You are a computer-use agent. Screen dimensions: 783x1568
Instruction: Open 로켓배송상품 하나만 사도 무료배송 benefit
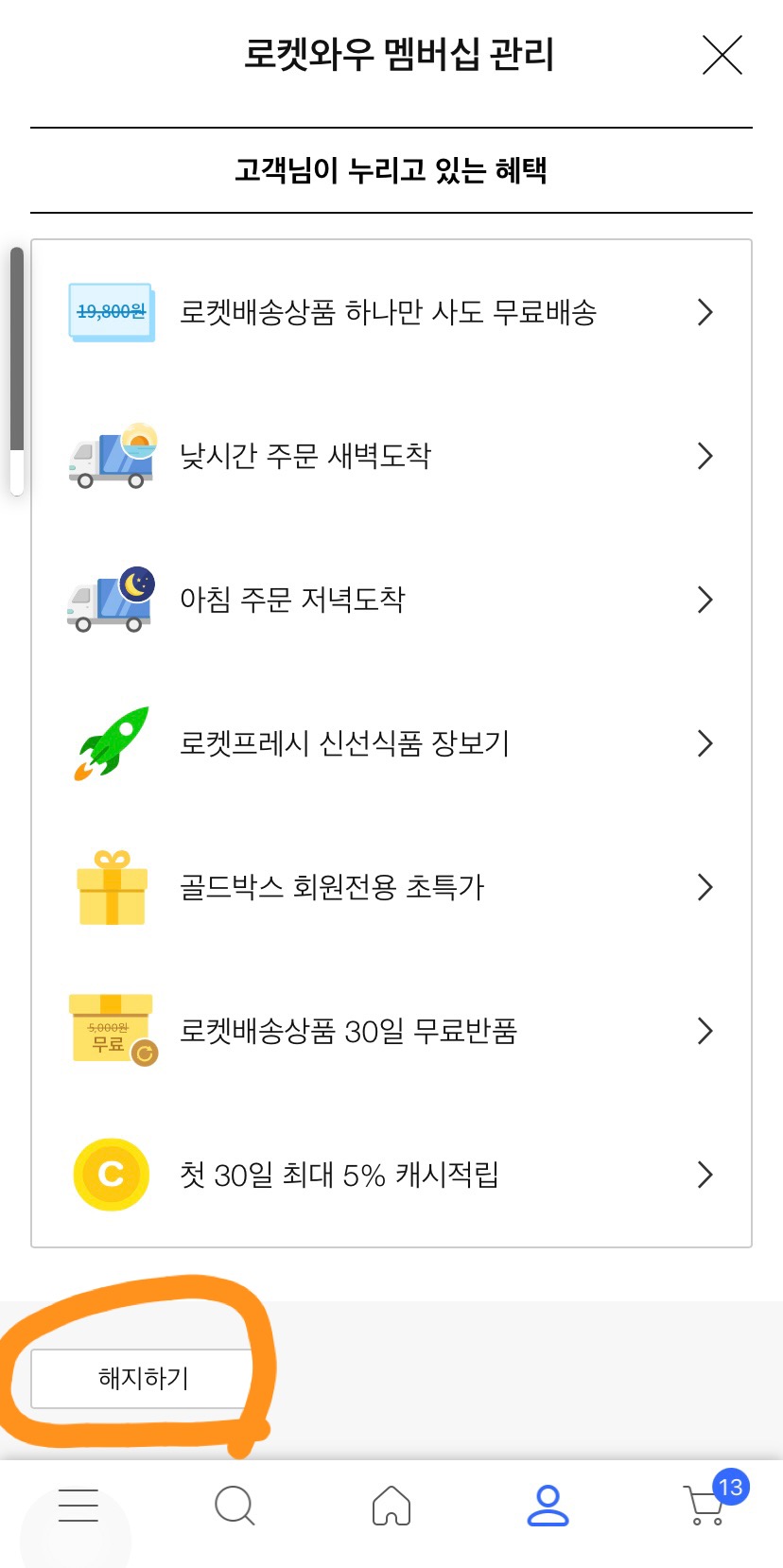point(391,312)
